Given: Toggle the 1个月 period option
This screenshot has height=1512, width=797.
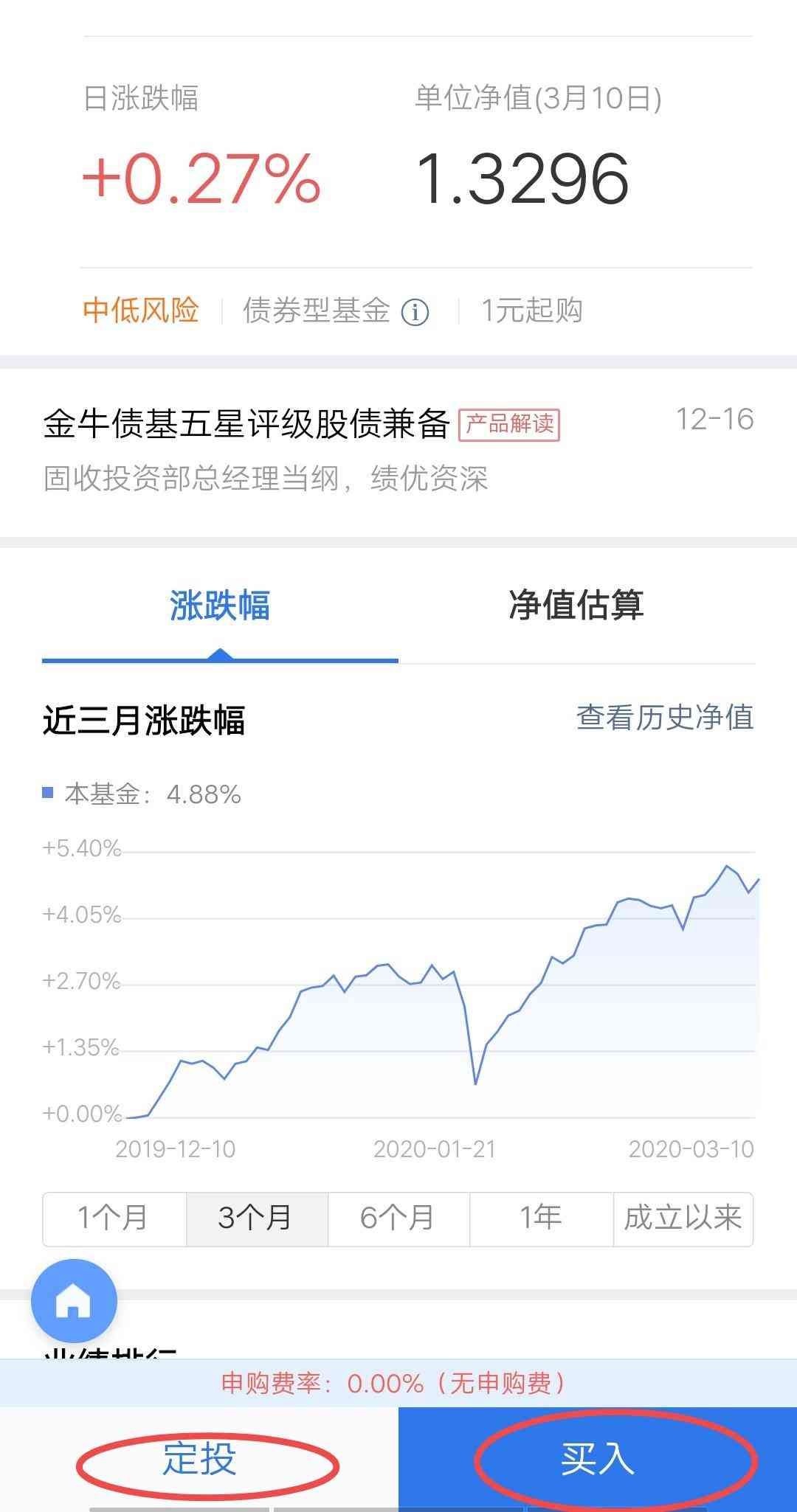Looking at the screenshot, I should pos(115,1220).
